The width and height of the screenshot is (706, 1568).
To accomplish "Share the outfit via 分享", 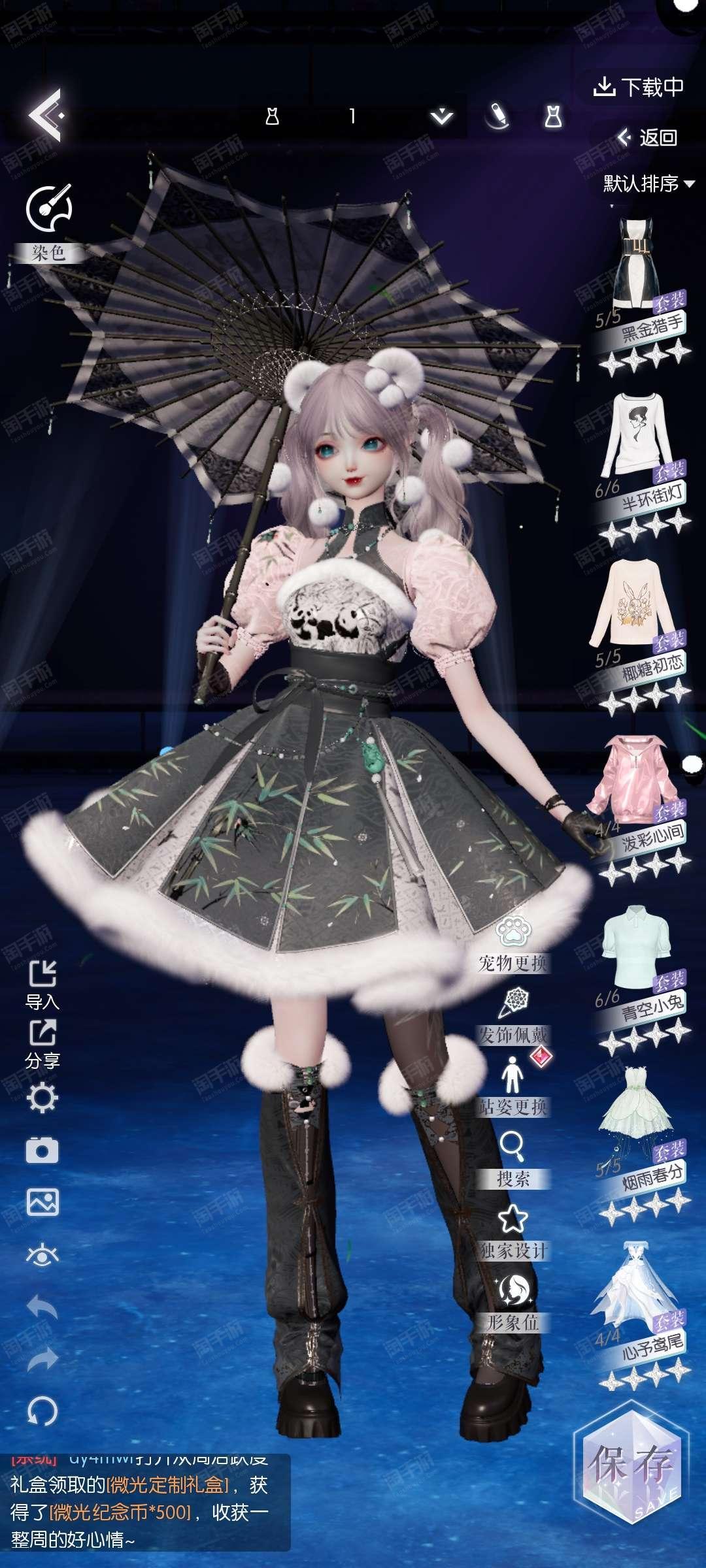I will (42, 1044).
